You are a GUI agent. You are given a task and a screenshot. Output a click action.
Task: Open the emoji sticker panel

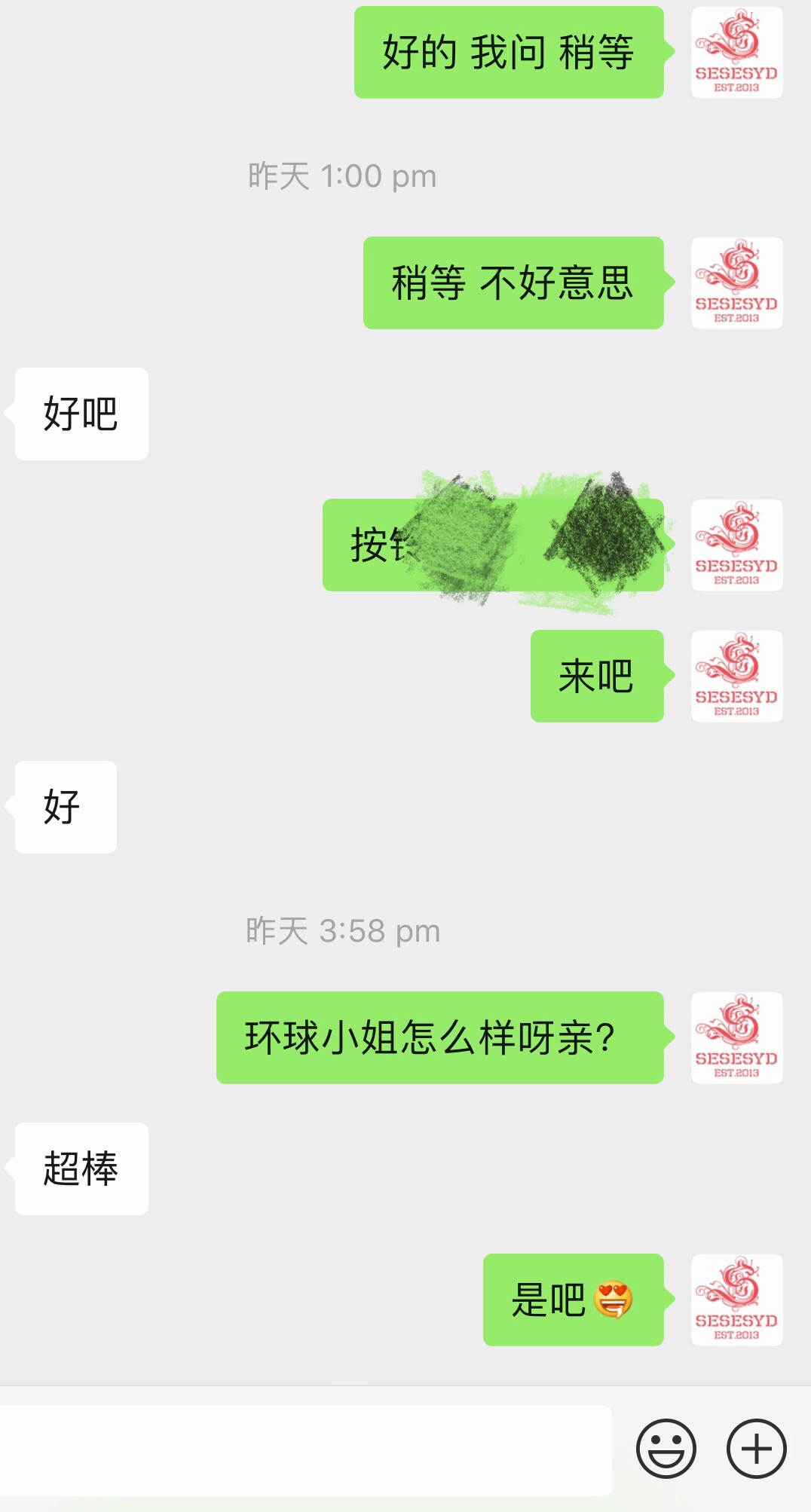click(666, 1448)
